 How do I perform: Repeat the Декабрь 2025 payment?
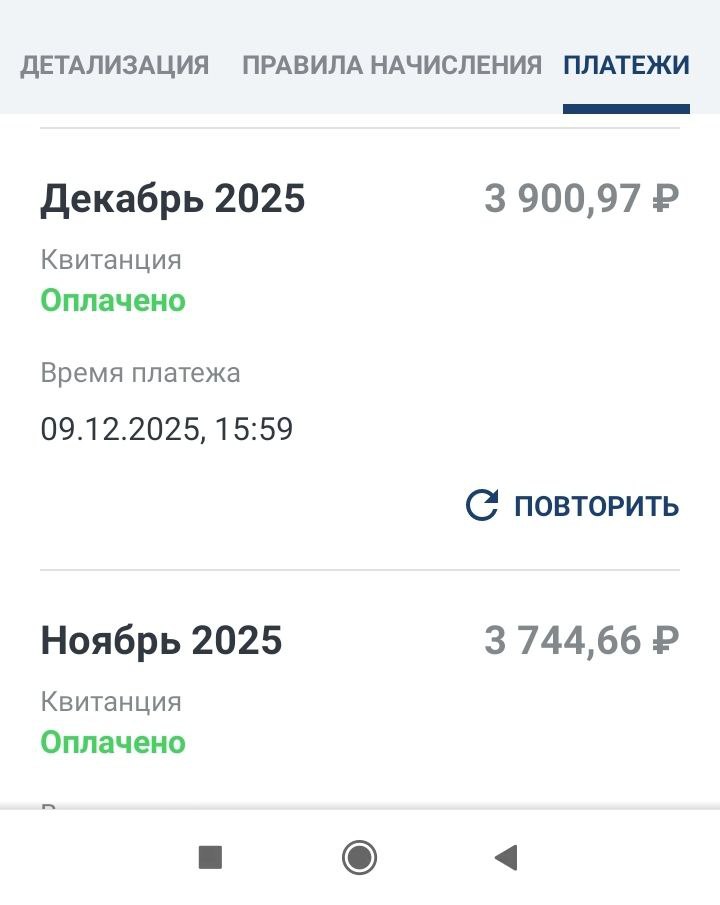click(x=573, y=506)
